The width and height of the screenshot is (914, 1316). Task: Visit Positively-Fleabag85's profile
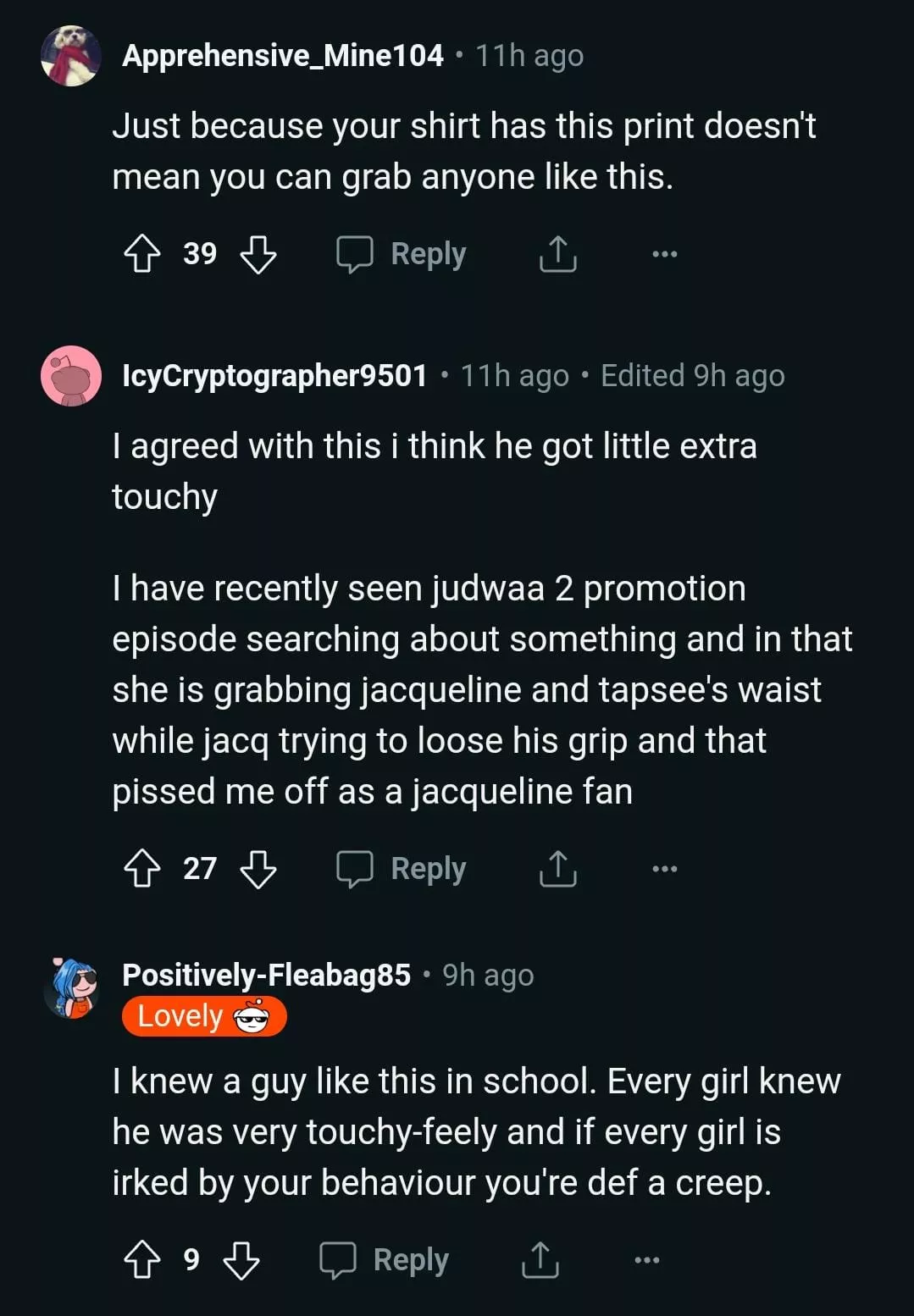click(266, 976)
